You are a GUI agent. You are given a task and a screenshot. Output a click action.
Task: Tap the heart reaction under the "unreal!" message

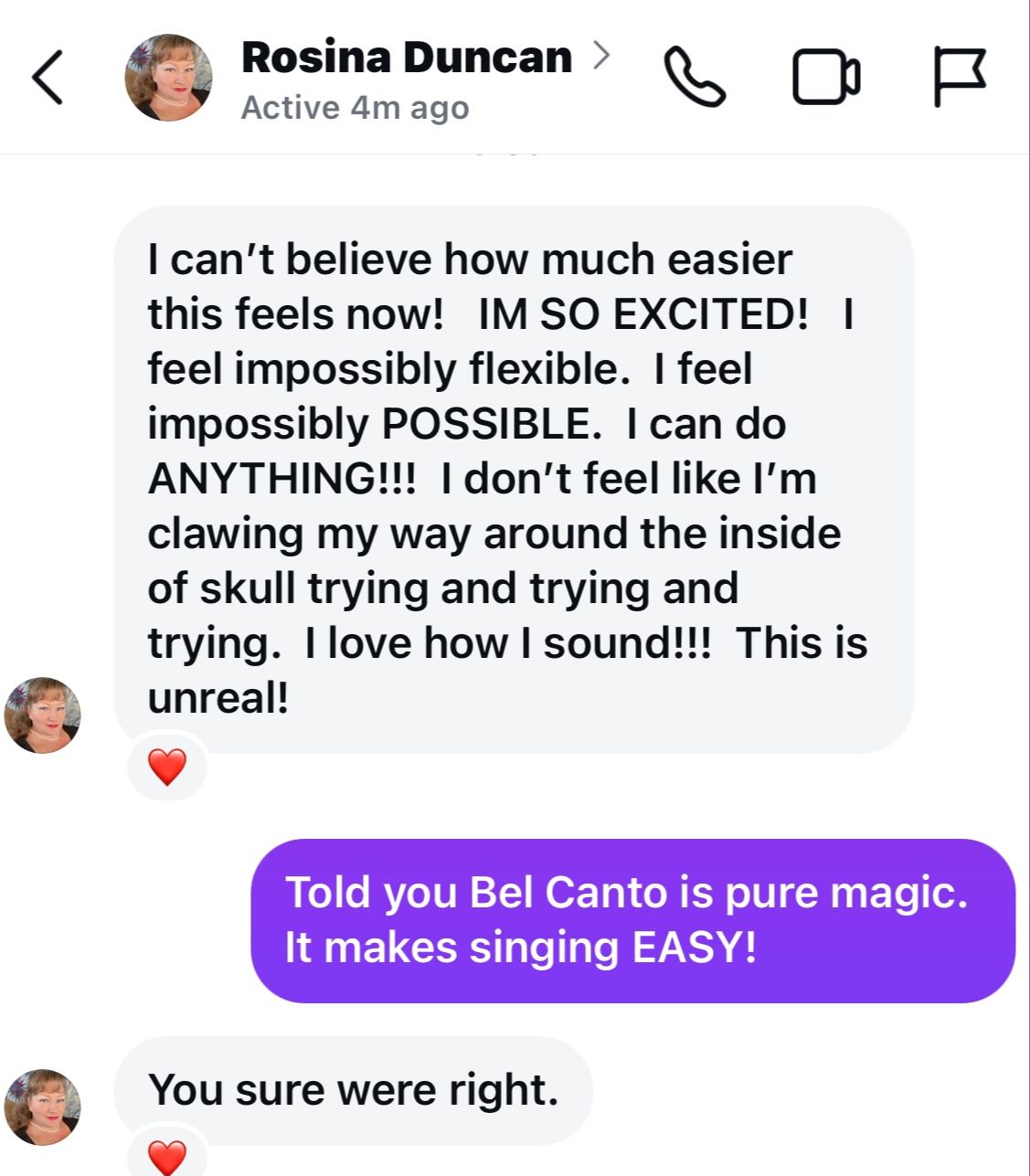166,768
